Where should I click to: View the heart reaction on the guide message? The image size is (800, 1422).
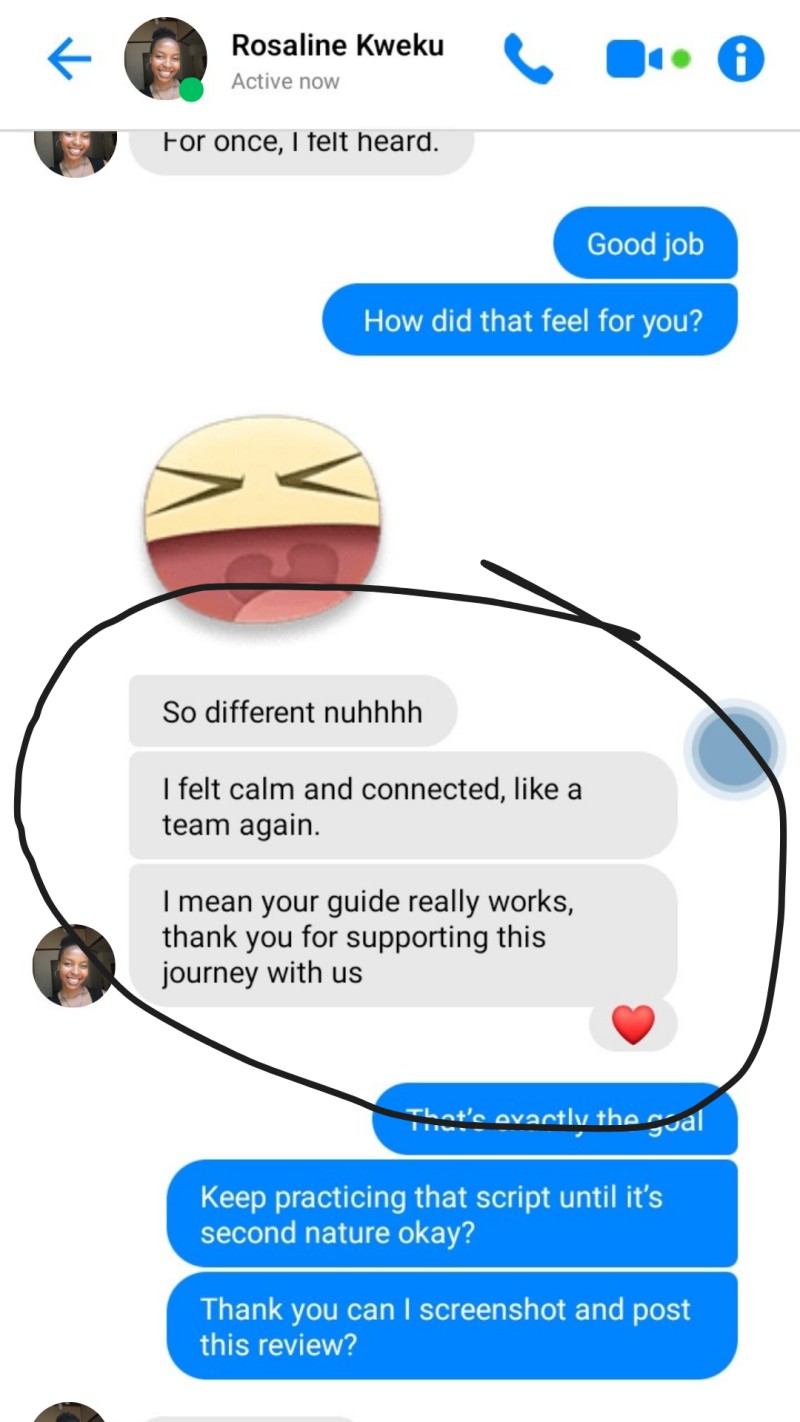[633, 1024]
